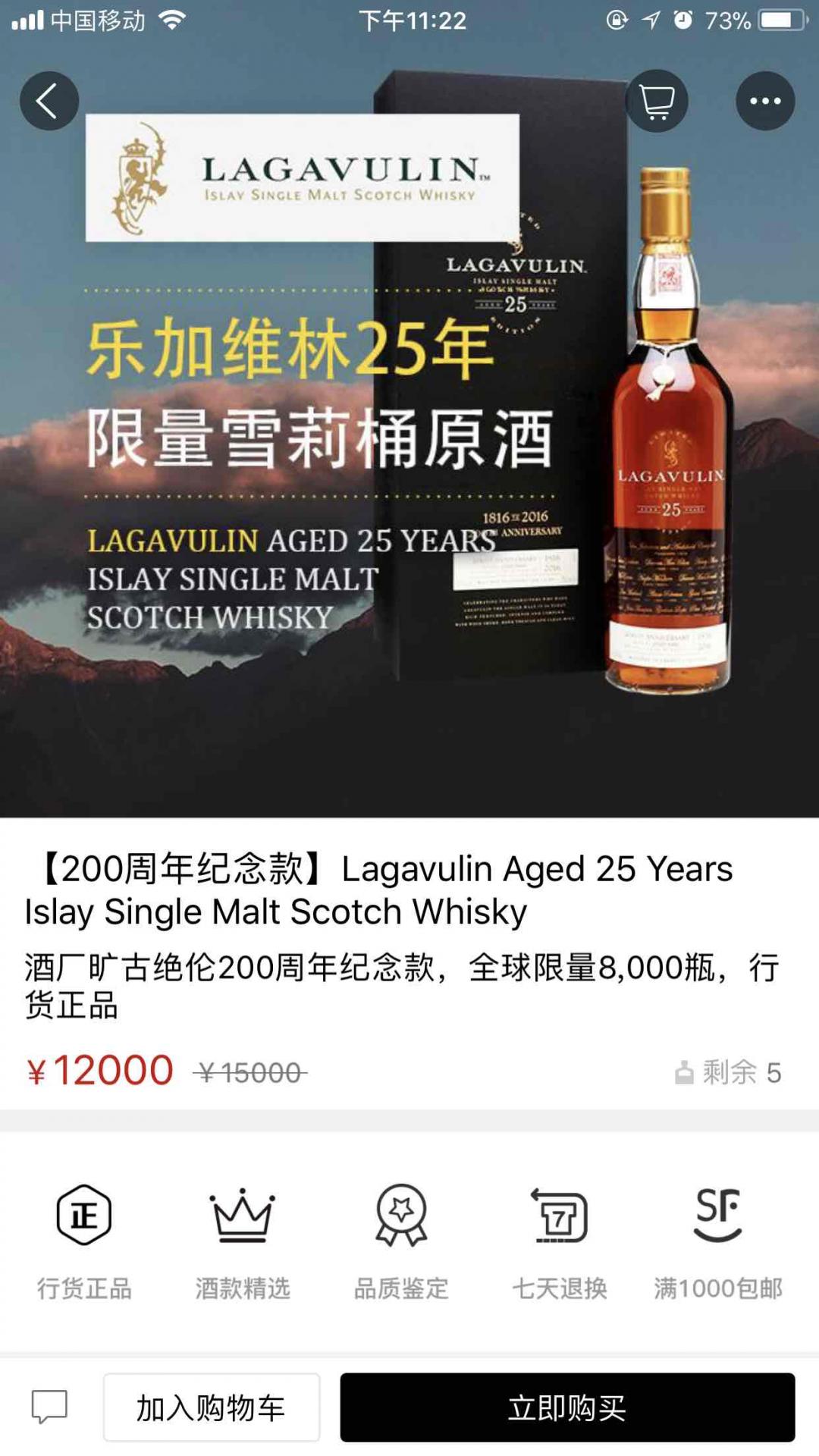Select the discounted price ¥12000
This screenshot has height=1456, width=819.
pyautogui.click(x=102, y=1070)
